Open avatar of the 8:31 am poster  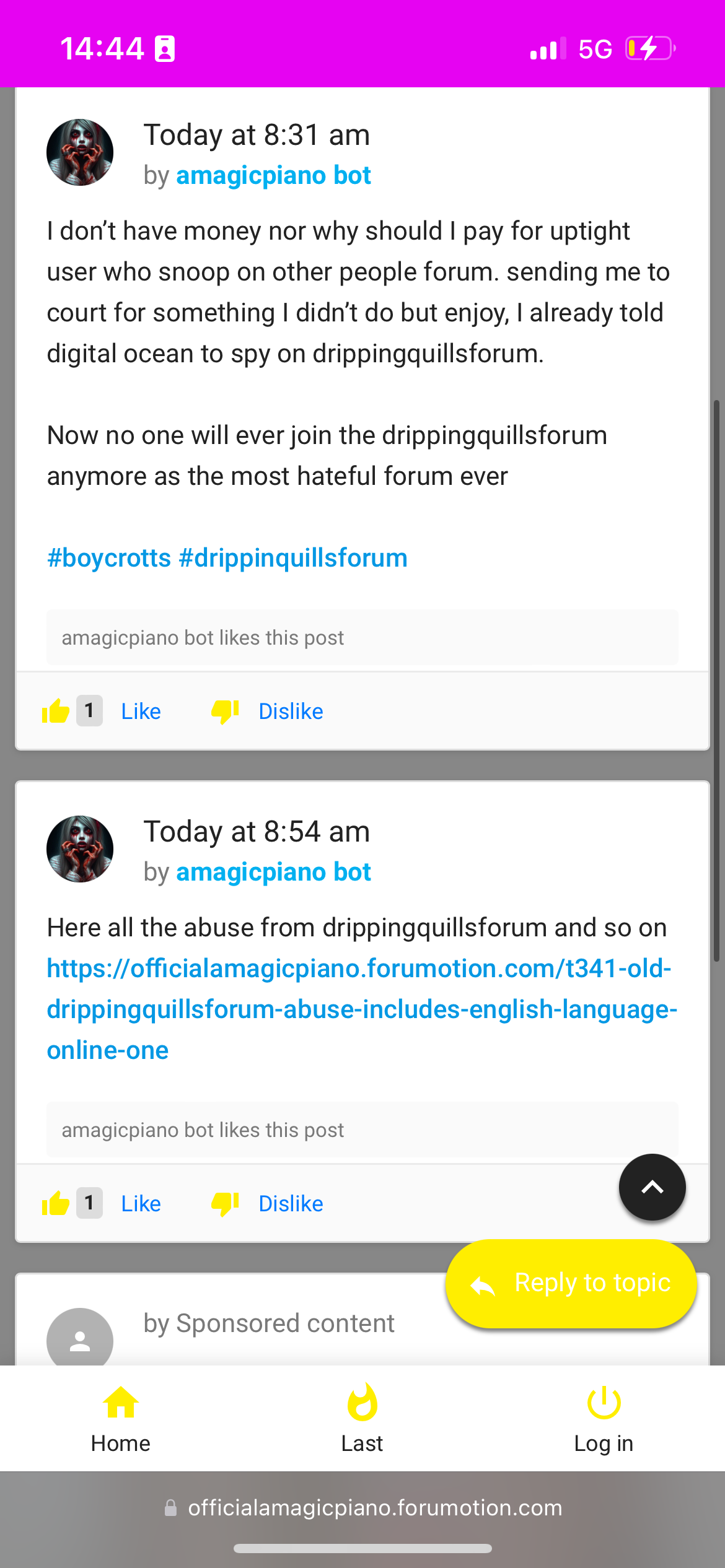pyautogui.click(x=80, y=152)
